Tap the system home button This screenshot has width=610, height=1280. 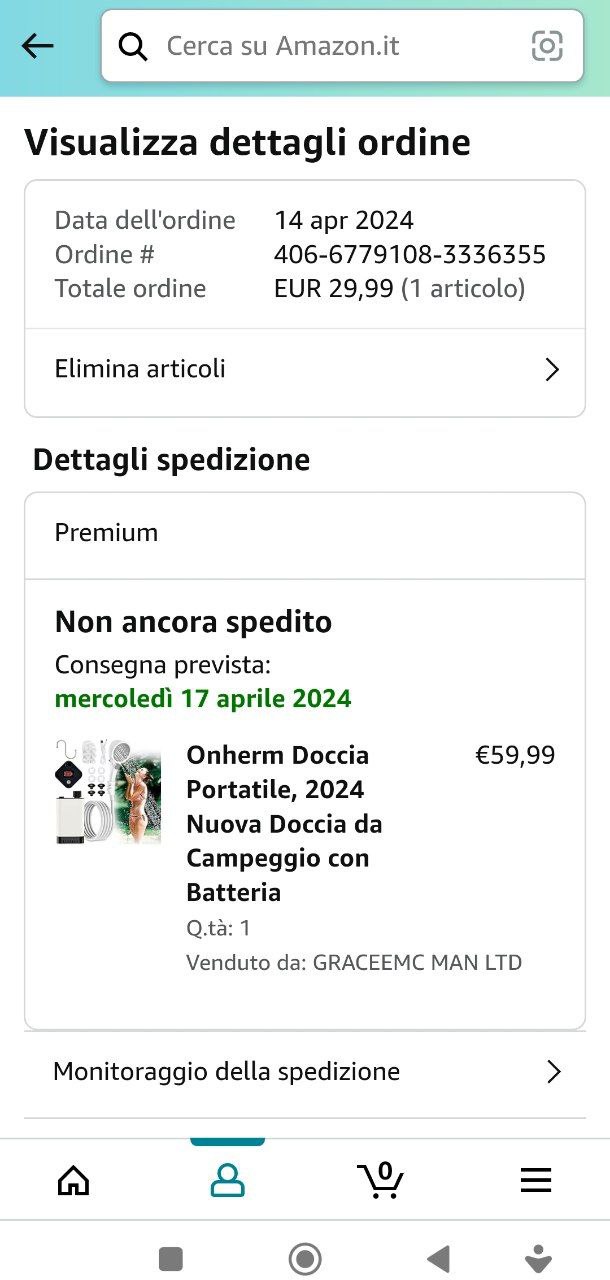(x=304, y=1258)
